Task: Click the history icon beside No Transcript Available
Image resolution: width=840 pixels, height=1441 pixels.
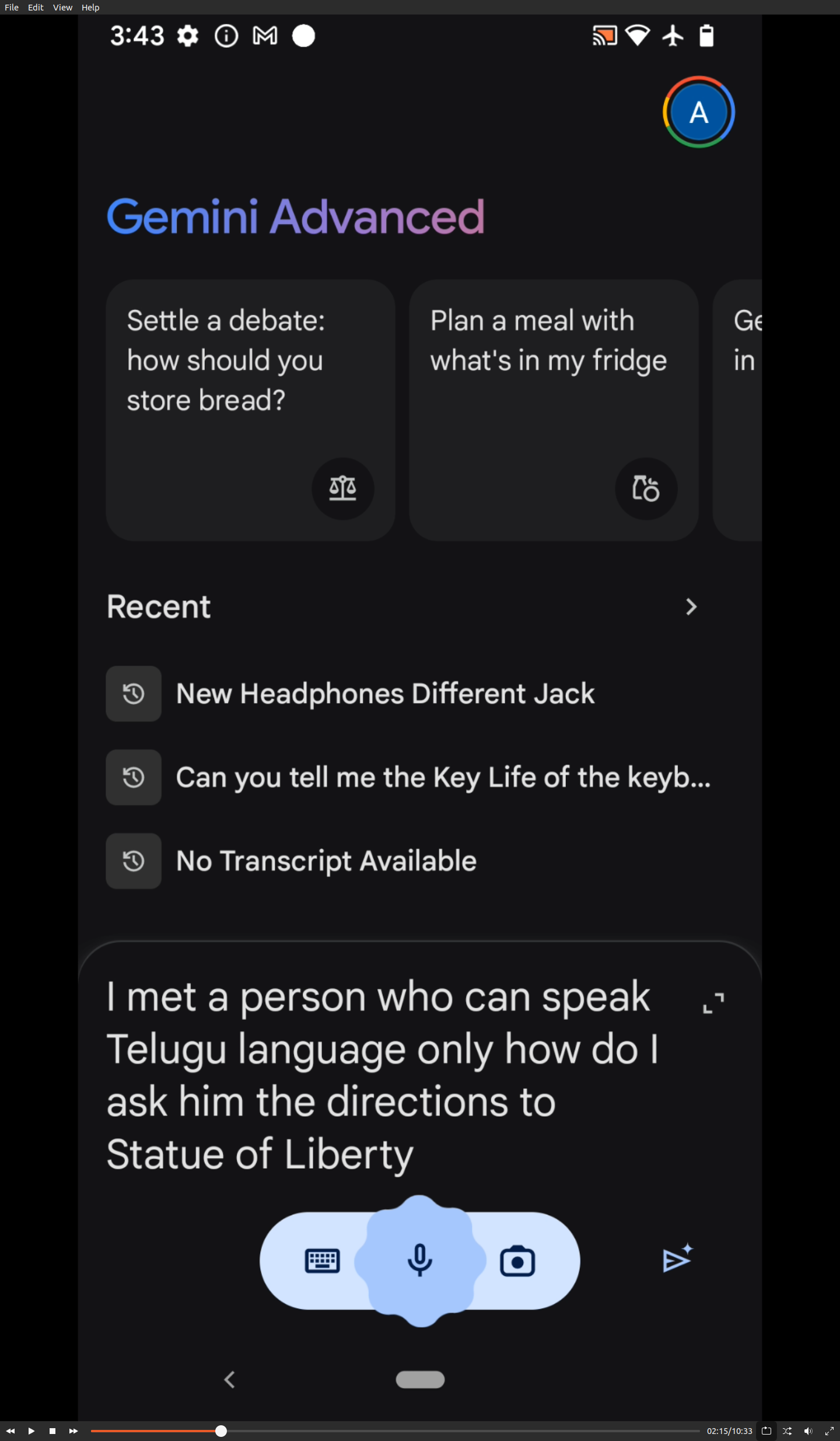Action: (134, 861)
